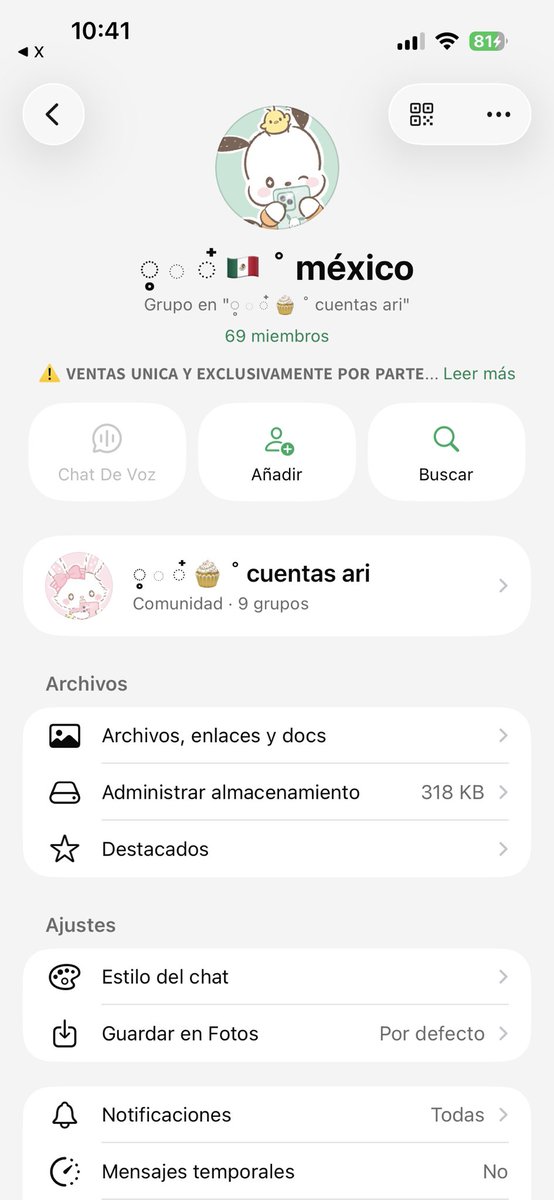The width and height of the screenshot is (554, 1200).
Task: Tap the group profile picture
Action: click(x=277, y=165)
